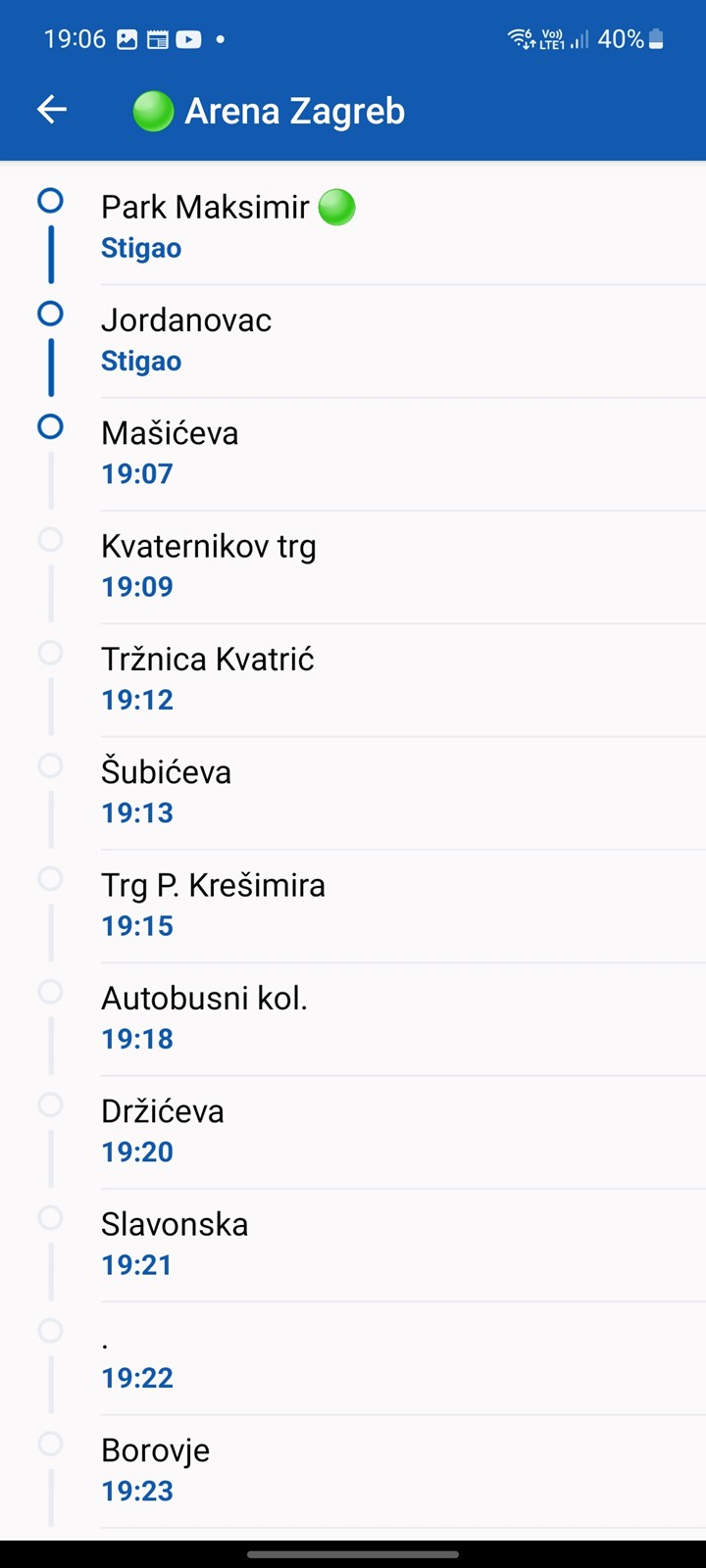Select the Slavonska stop
Screen dimensions: 706x1568
click(x=353, y=1245)
